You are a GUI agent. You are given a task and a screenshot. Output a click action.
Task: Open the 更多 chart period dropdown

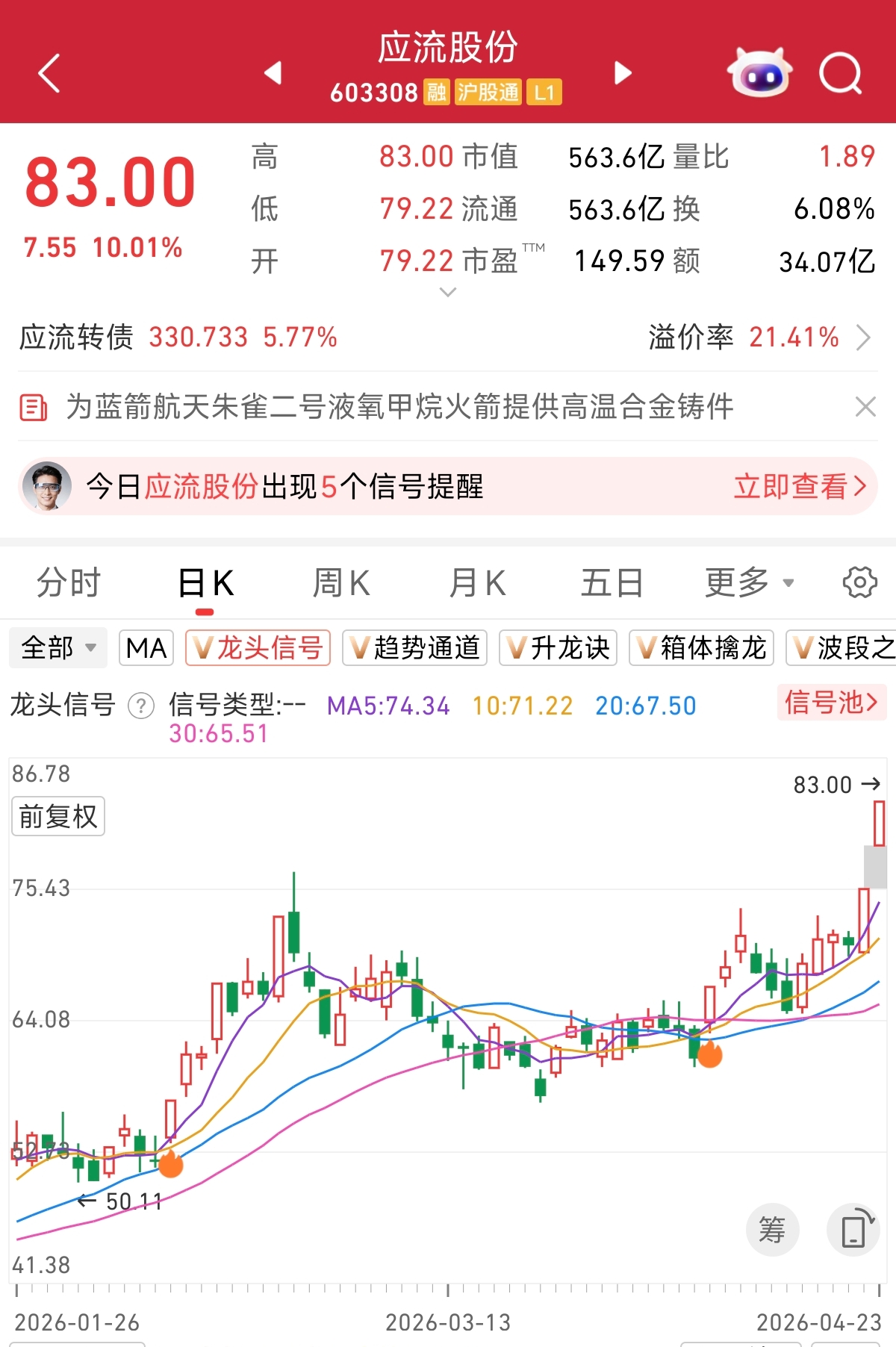pyautogui.click(x=750, y=583)
